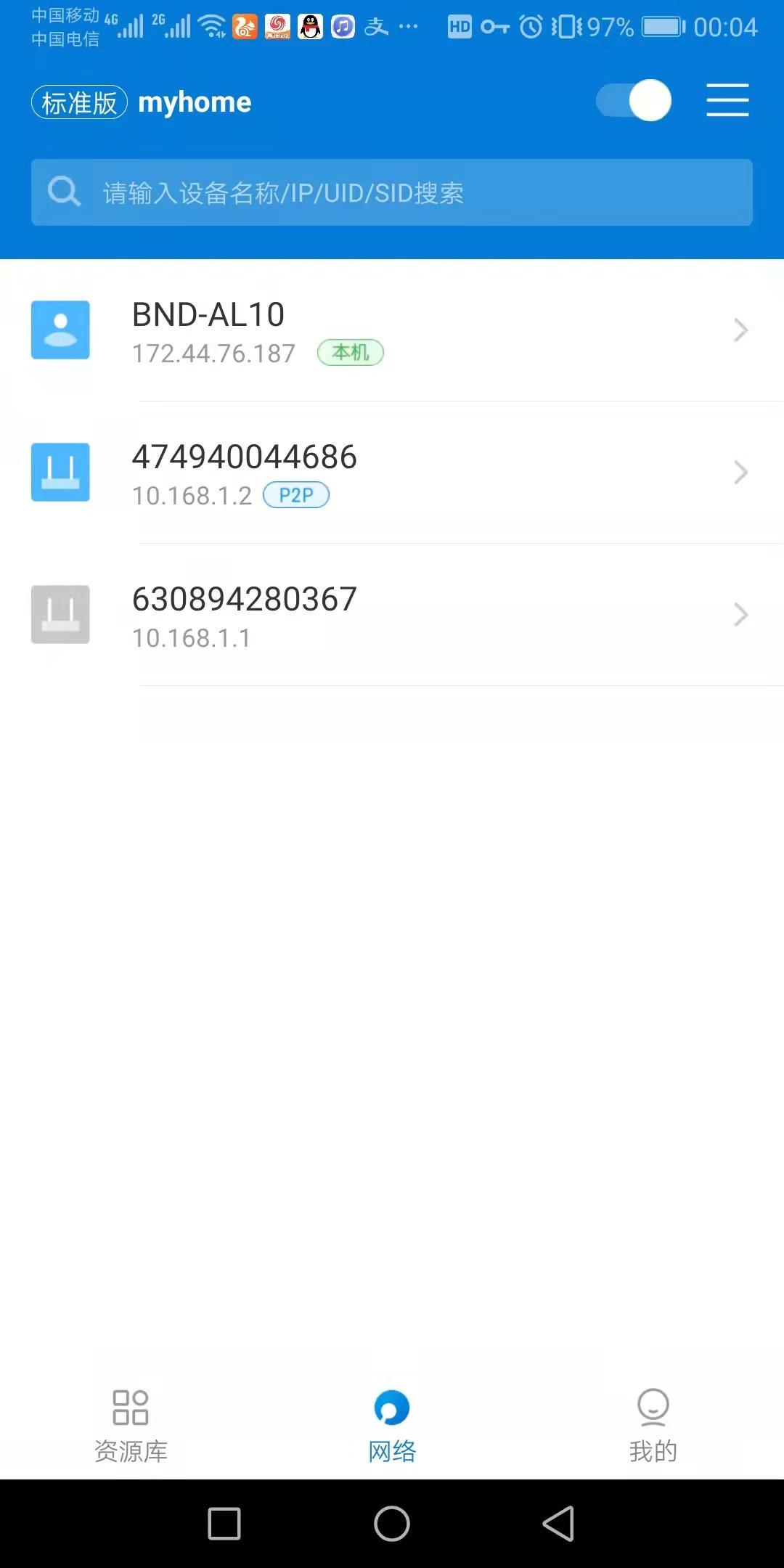Open device 474940044686
The image size is (784, 1568).
tap(392, 473)
